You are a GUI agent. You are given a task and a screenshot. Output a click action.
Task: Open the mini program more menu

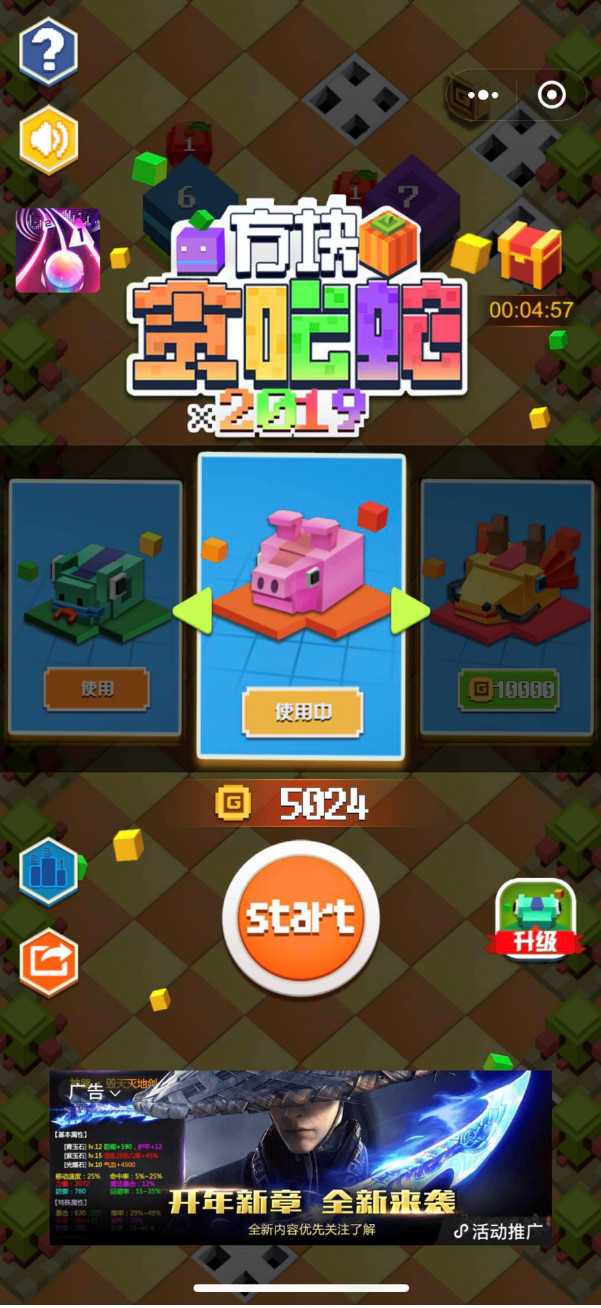tap(483, 95)
